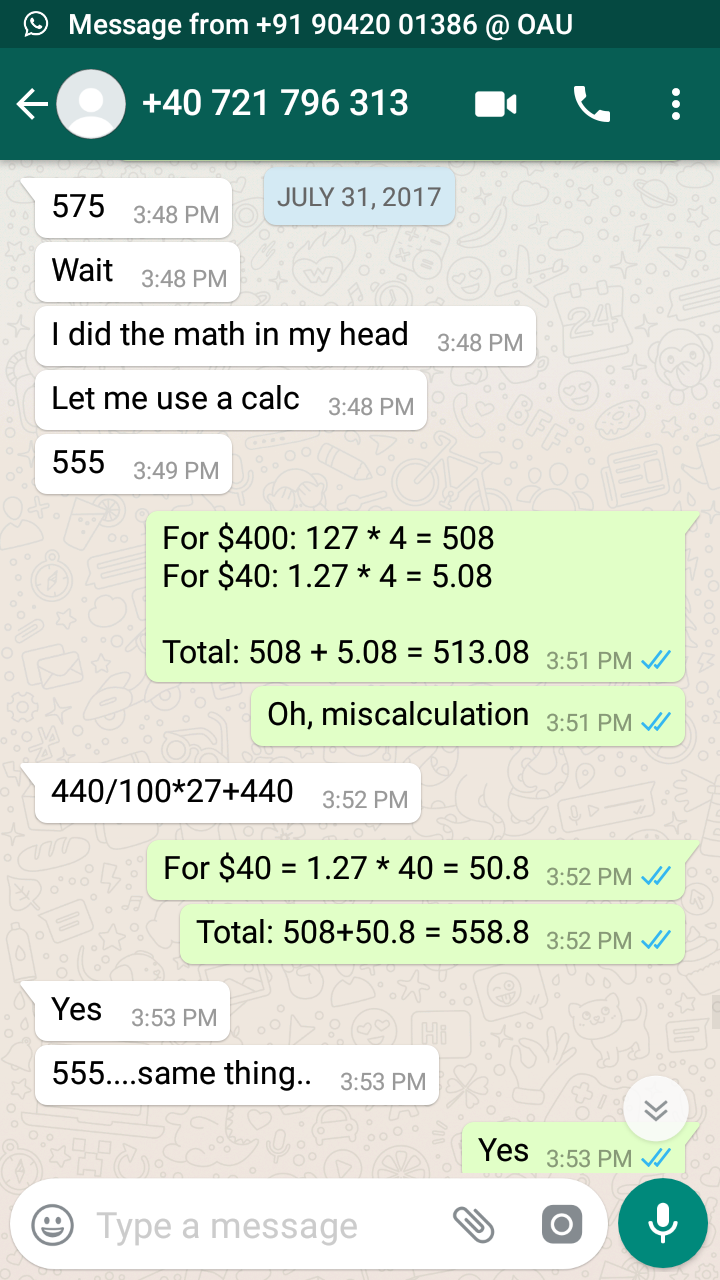This screenshot has width=720, height=1280.
Task: Open the attachment paperclip
Action: point(473,1224)
